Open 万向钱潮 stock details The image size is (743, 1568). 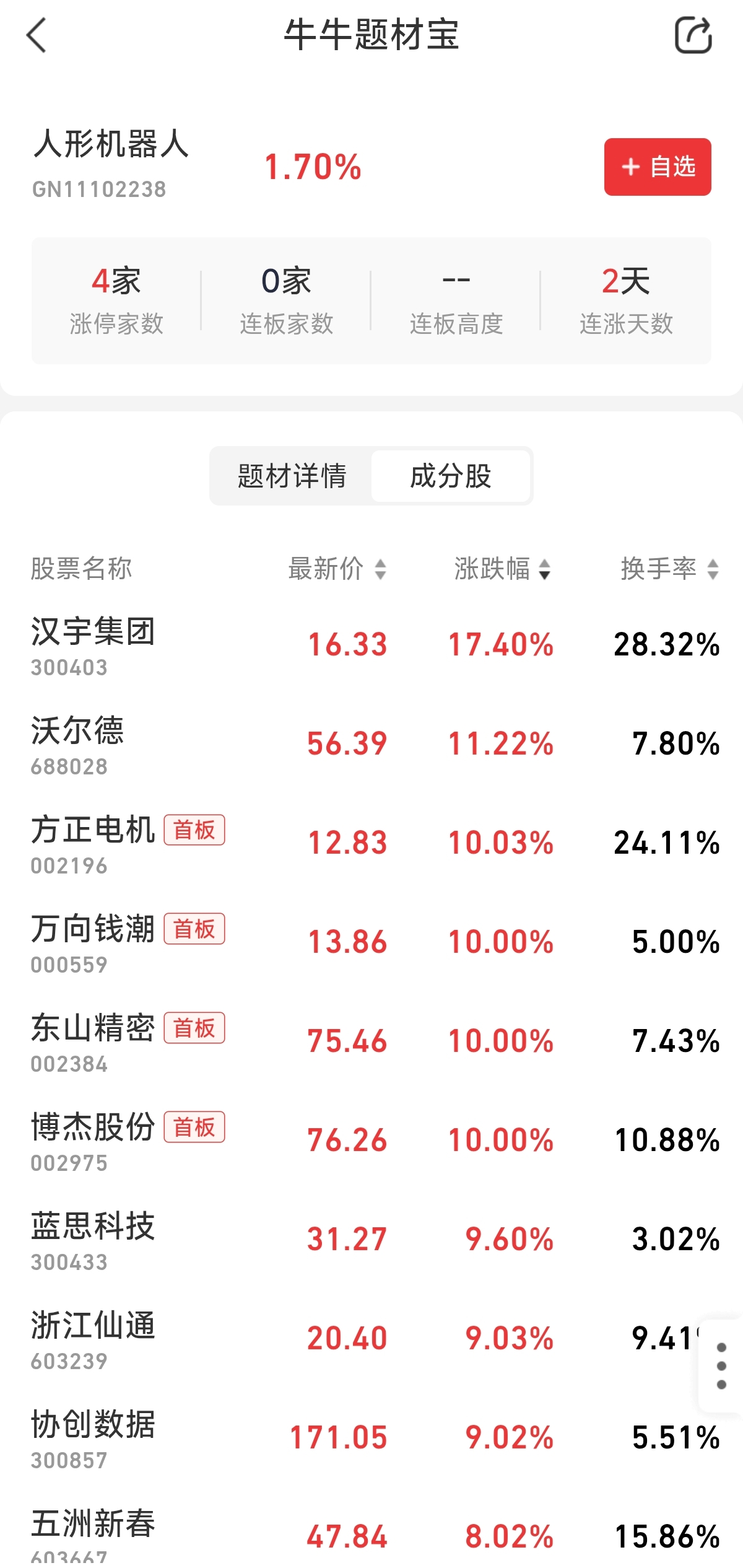pyautogui.click(x=93, y=941)
